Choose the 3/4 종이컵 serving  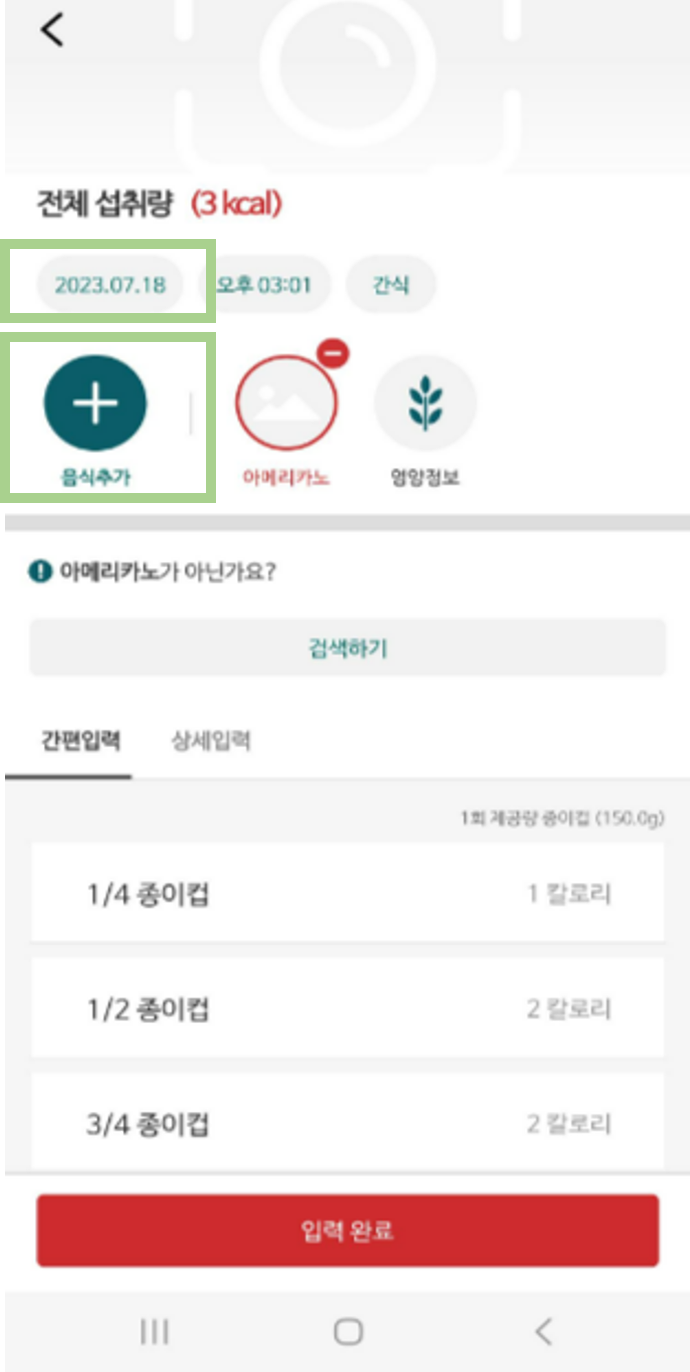[347, 1123]
